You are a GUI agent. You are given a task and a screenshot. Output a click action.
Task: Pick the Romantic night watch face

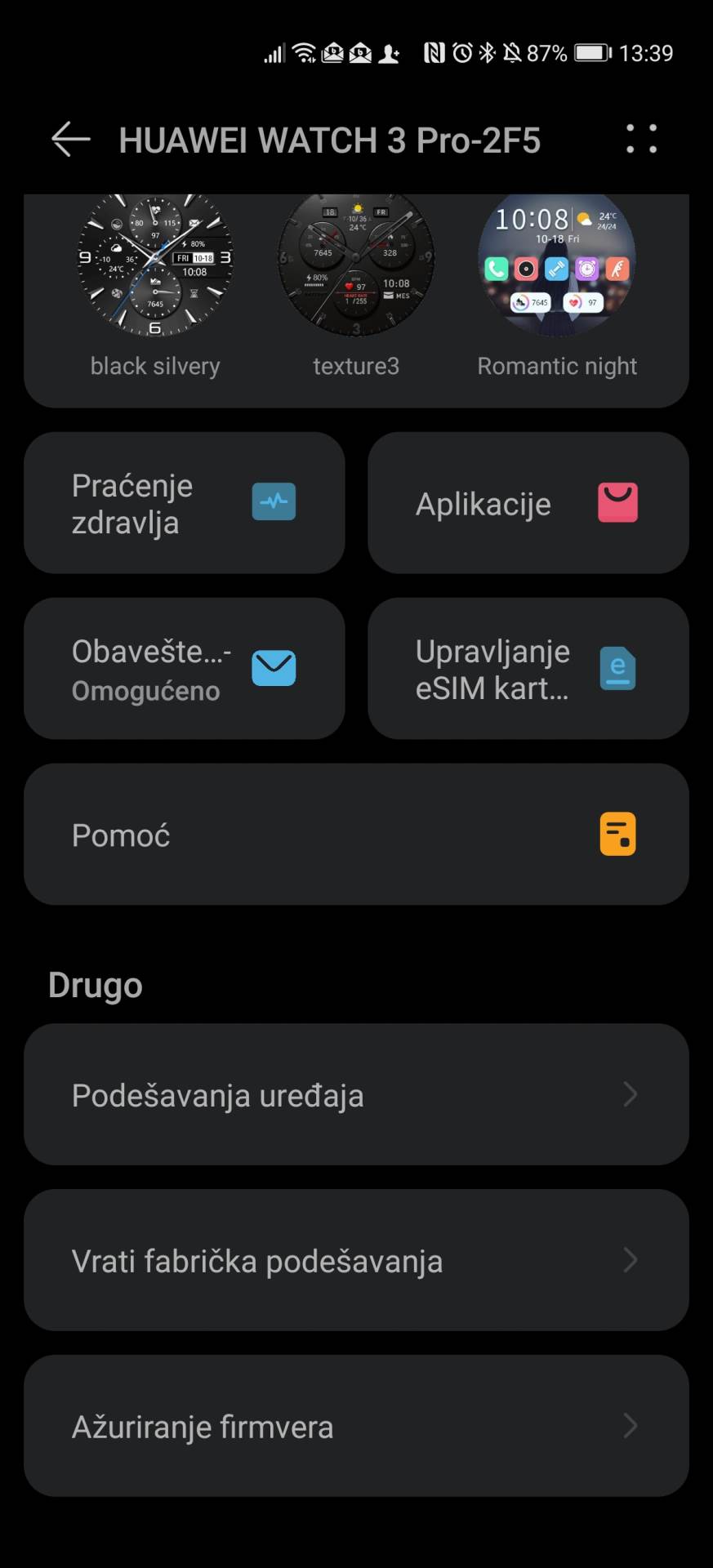[x=557, y=265]
